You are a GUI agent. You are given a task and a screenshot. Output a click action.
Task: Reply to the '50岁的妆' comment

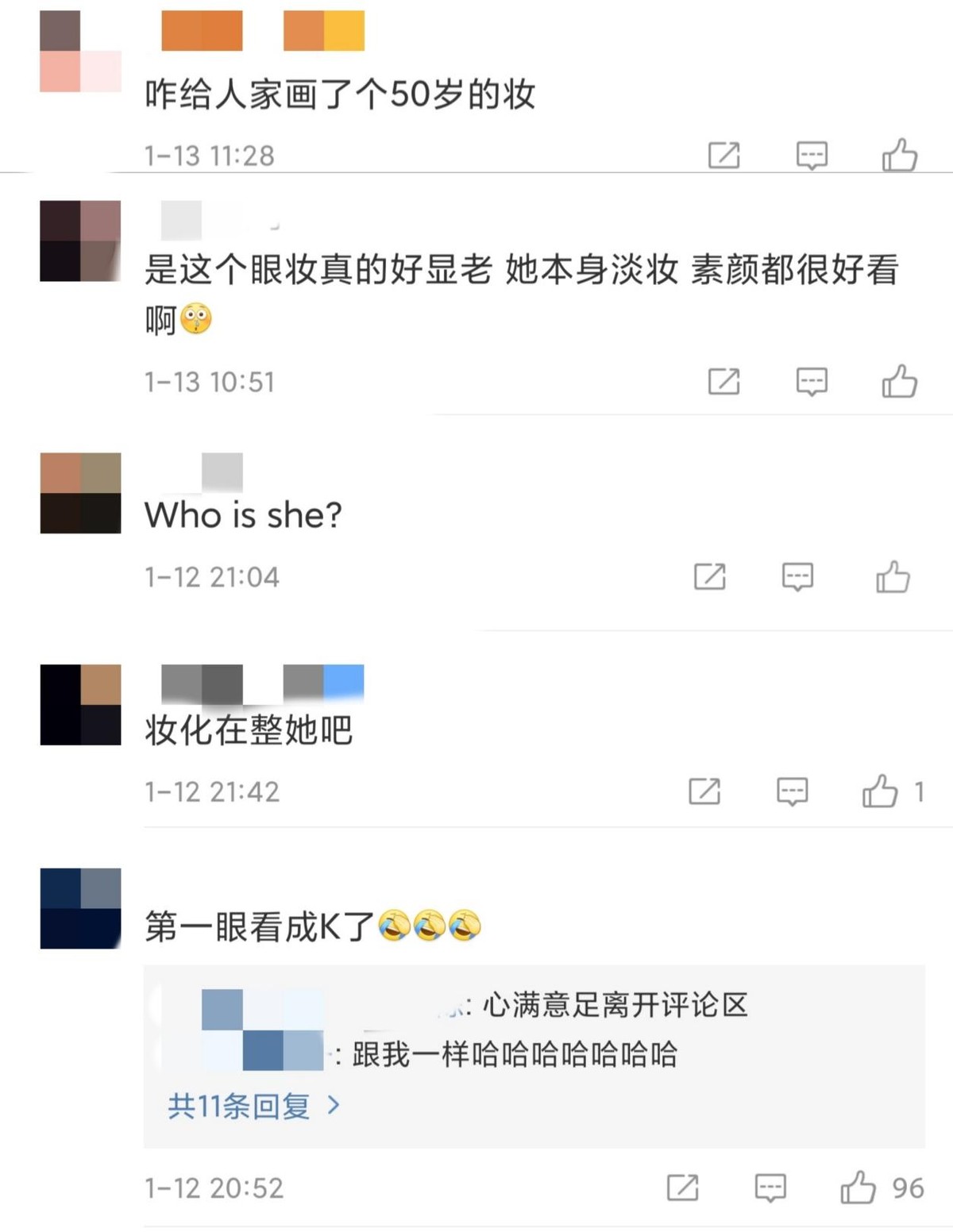click(x=812, y=155)
